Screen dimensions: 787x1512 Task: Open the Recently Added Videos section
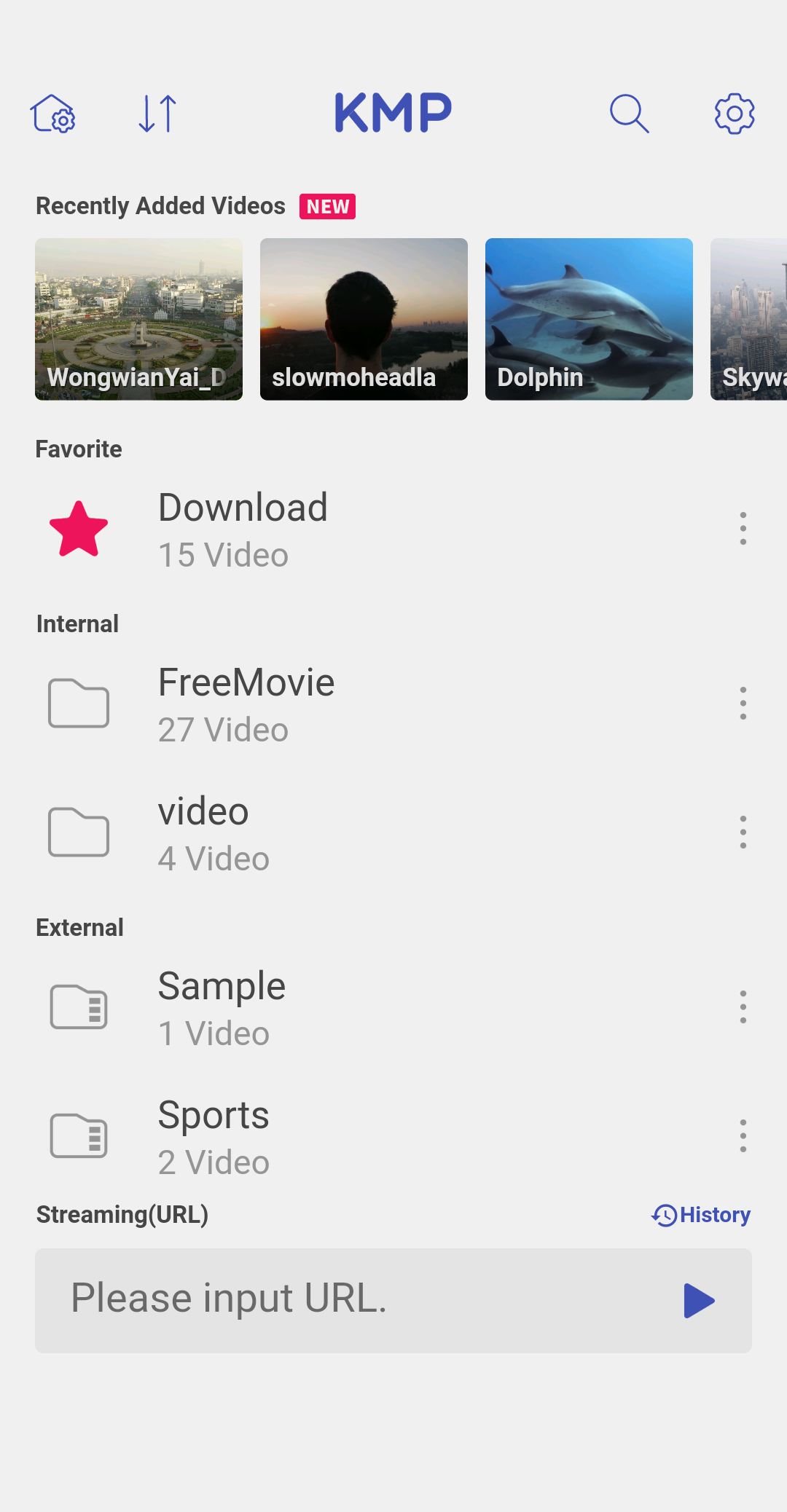[x=160, y=205]
